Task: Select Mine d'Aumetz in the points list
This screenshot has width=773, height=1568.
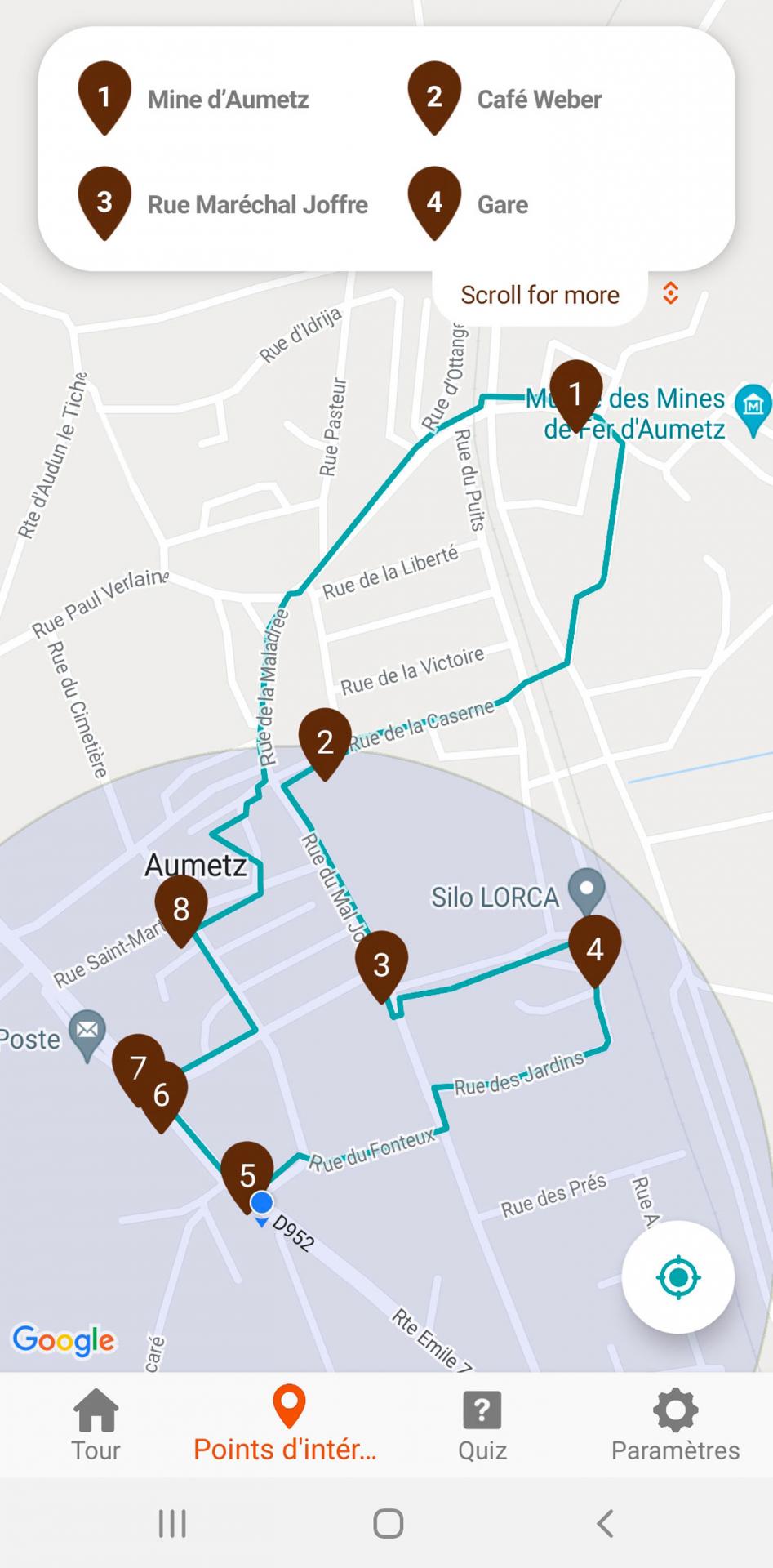Action: (193, 99)
